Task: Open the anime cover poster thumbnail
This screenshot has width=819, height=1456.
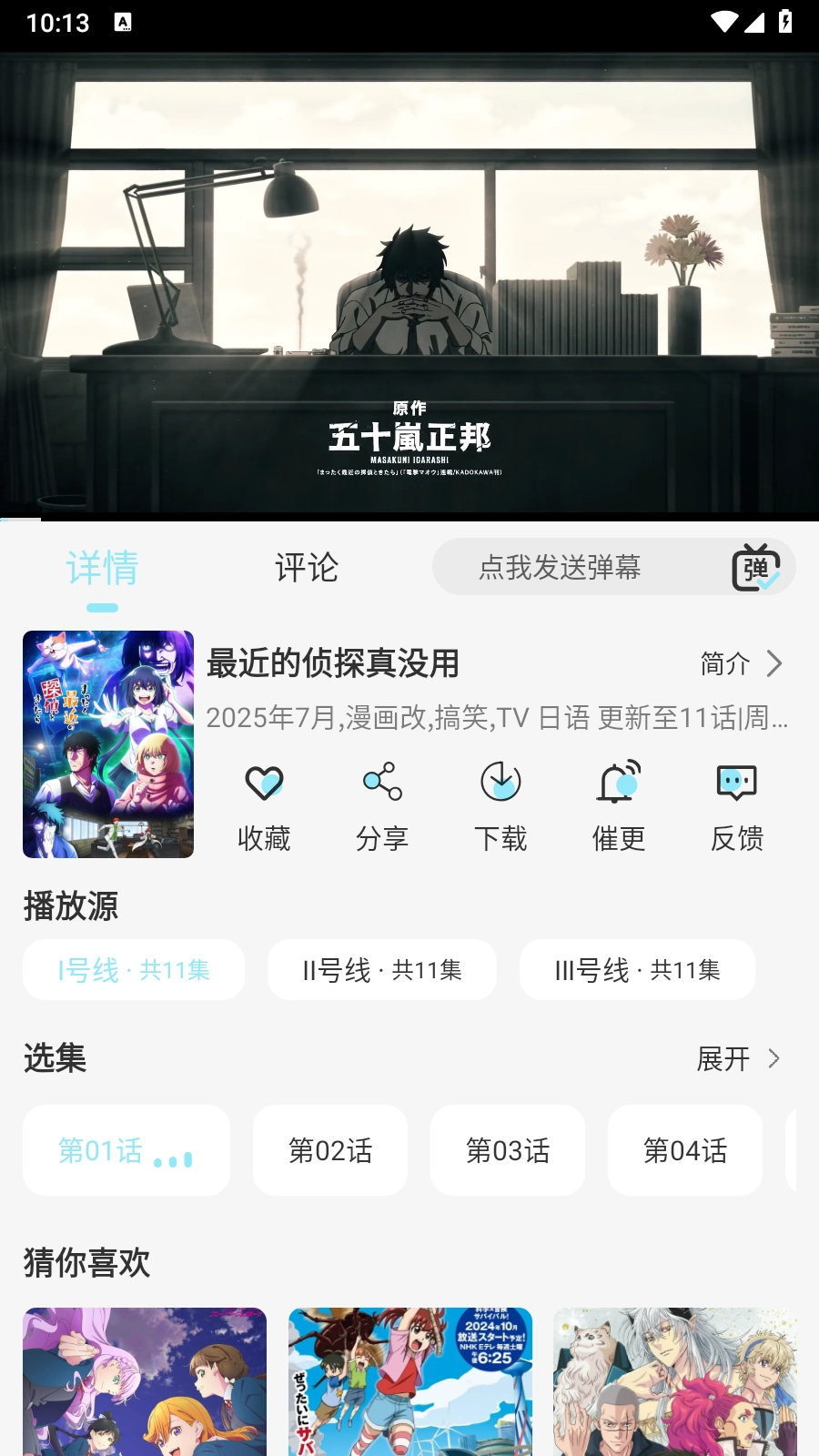Action: tap(108, 744)
